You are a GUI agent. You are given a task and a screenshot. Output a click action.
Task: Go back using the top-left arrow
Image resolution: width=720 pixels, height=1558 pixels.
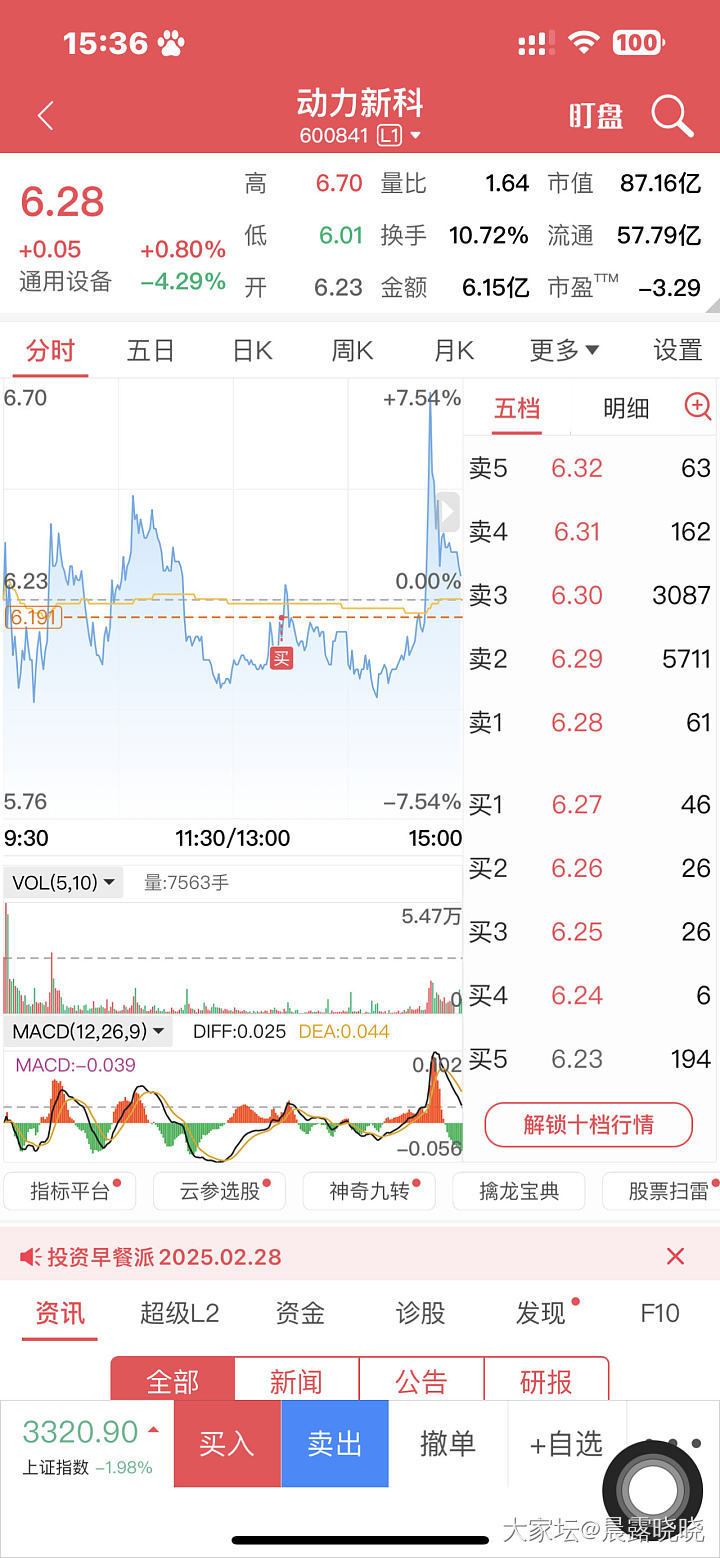pos(45,116)
